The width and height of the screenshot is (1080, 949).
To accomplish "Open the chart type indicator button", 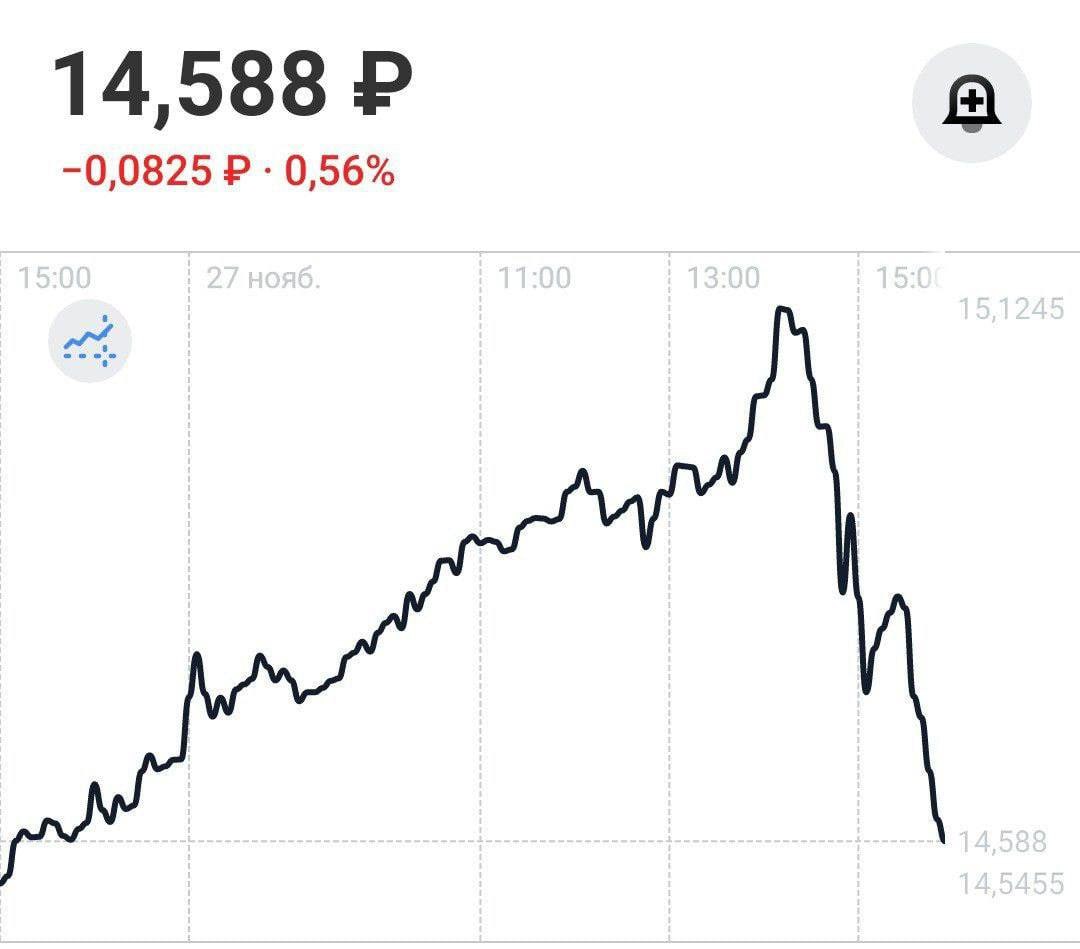I will pyautogui.click(x=90, y=341).
